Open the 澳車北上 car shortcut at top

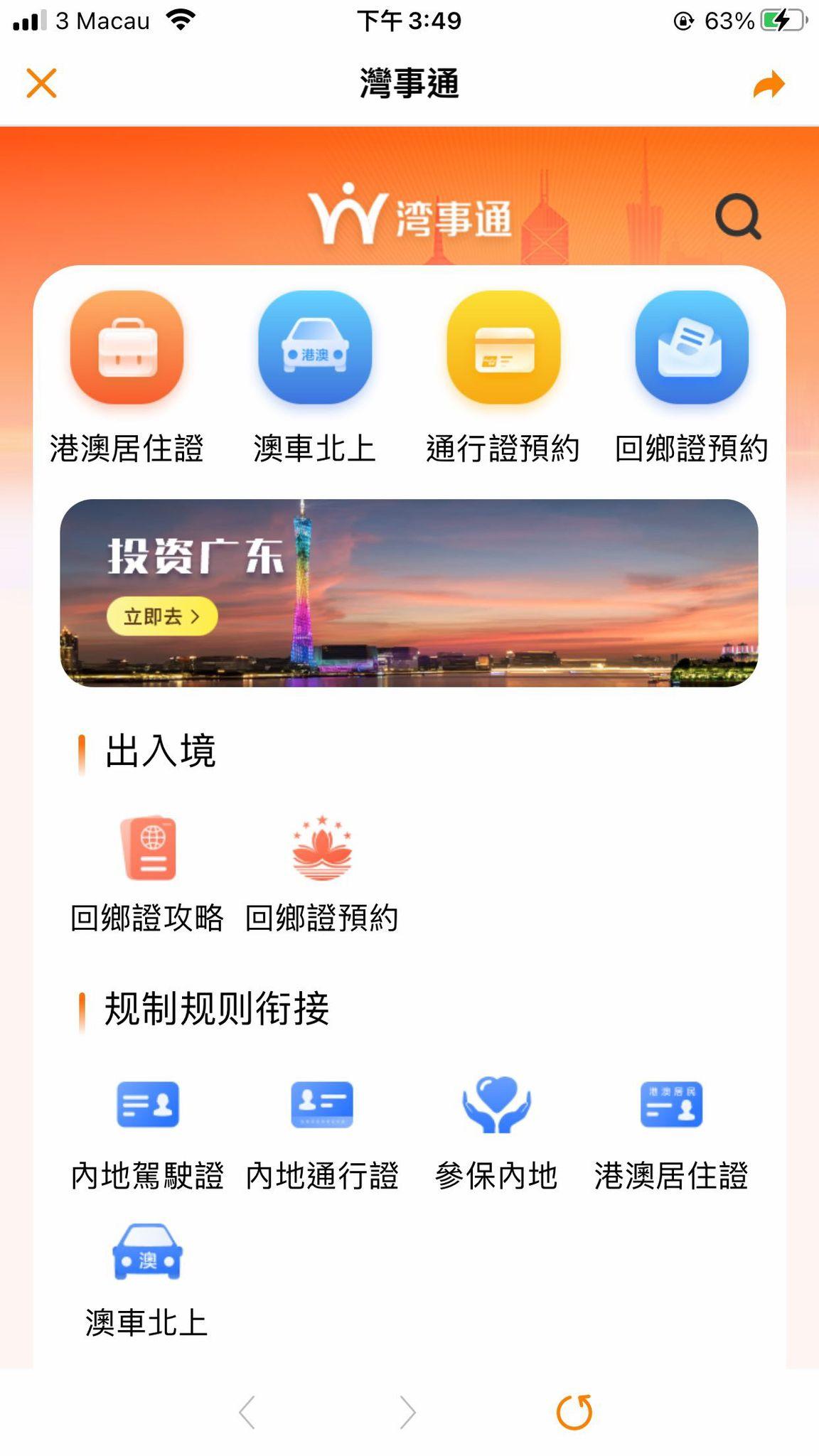point(315,348)
